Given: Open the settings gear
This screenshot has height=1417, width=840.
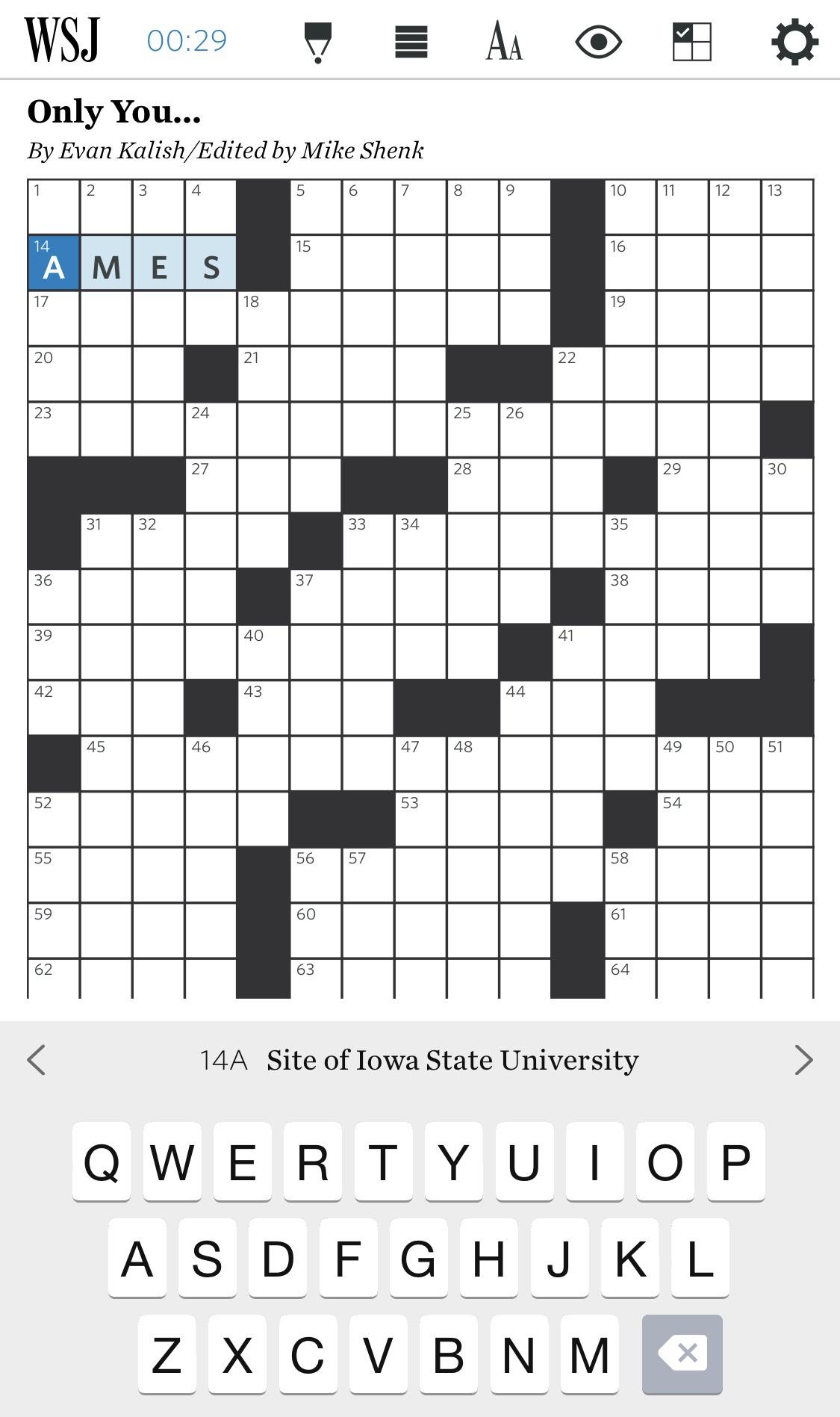Looking at the screenshot, I should click(794, 42).
